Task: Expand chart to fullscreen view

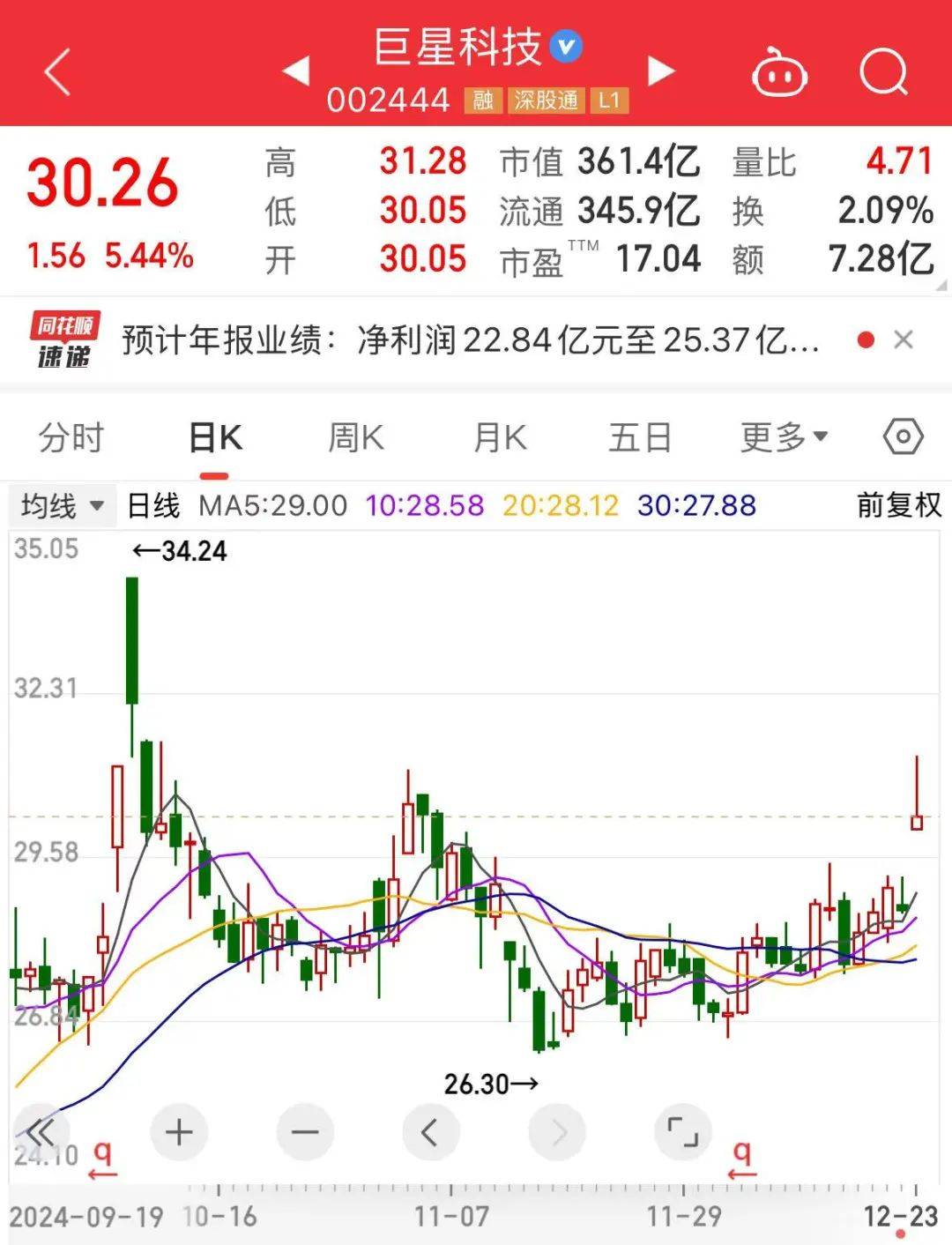Action: tap(683, 1131)
